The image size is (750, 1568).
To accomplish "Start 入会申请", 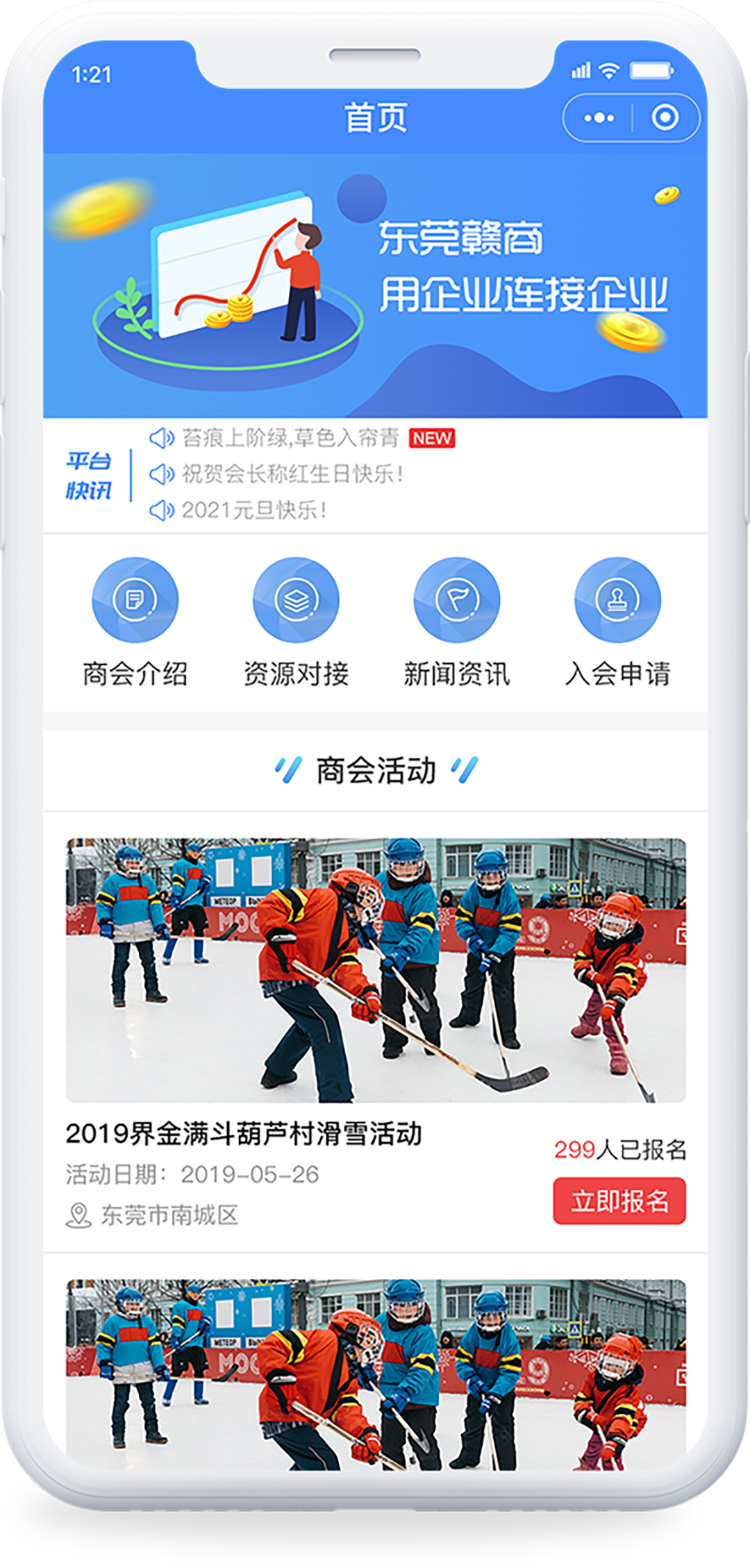I will pyautogui.click(x=617, y=622).
